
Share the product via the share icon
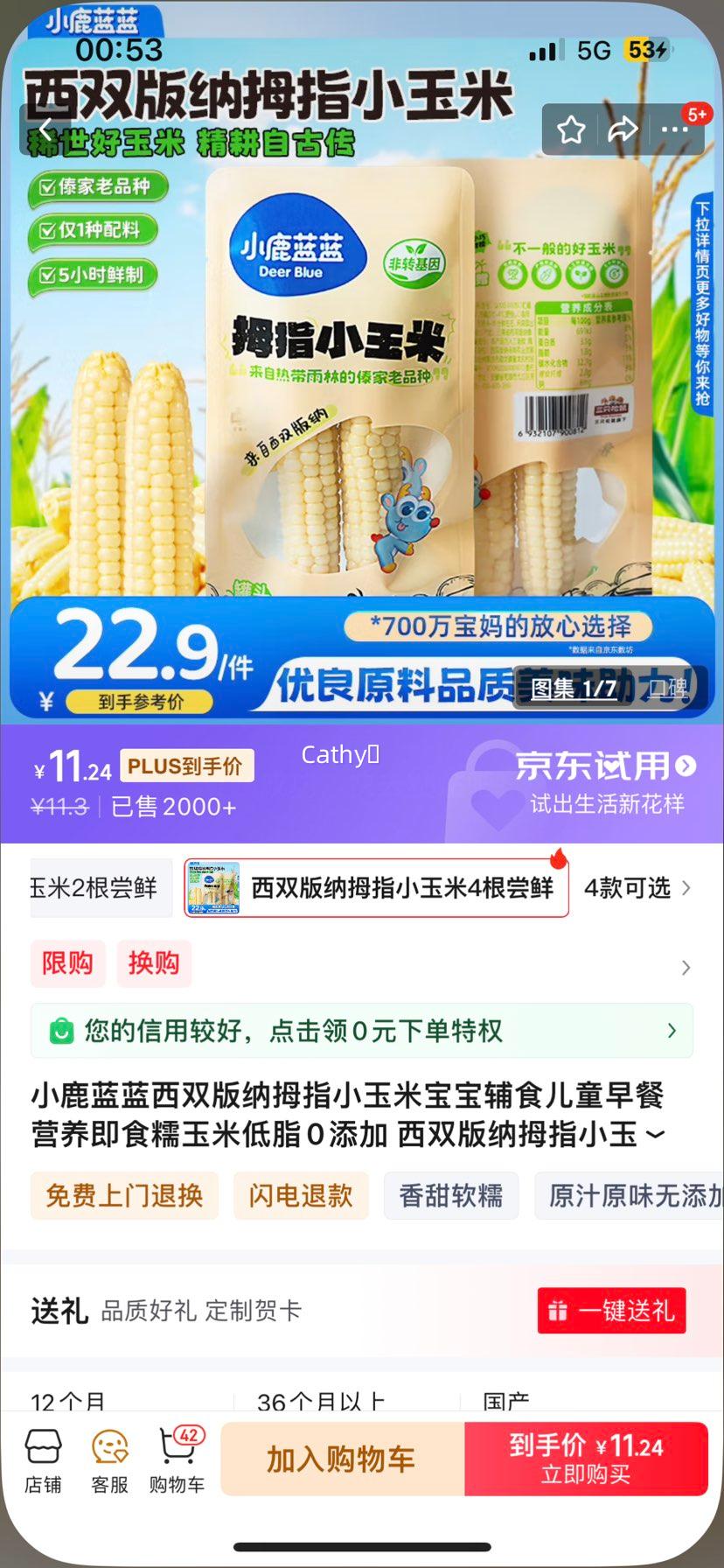624,129
